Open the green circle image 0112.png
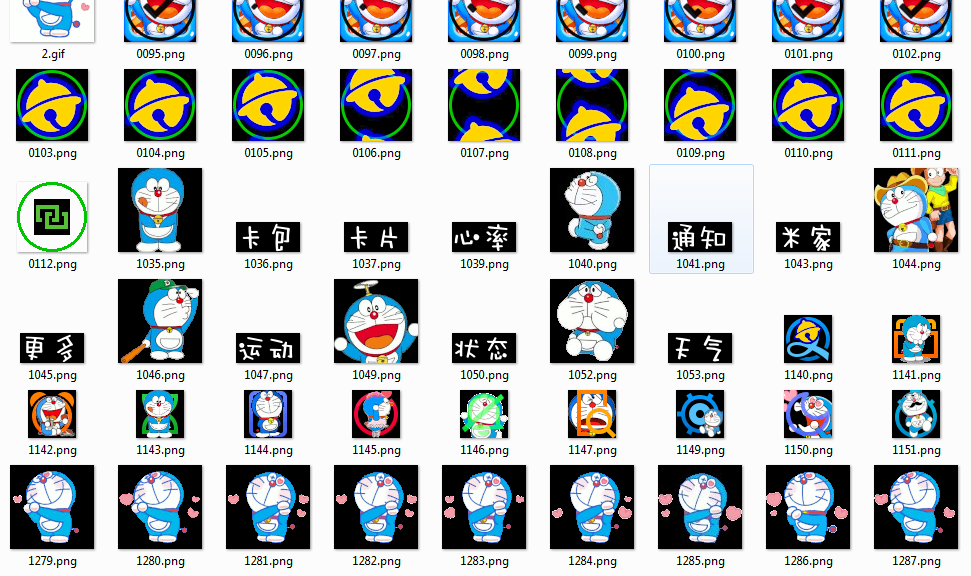 click(52, 217)
